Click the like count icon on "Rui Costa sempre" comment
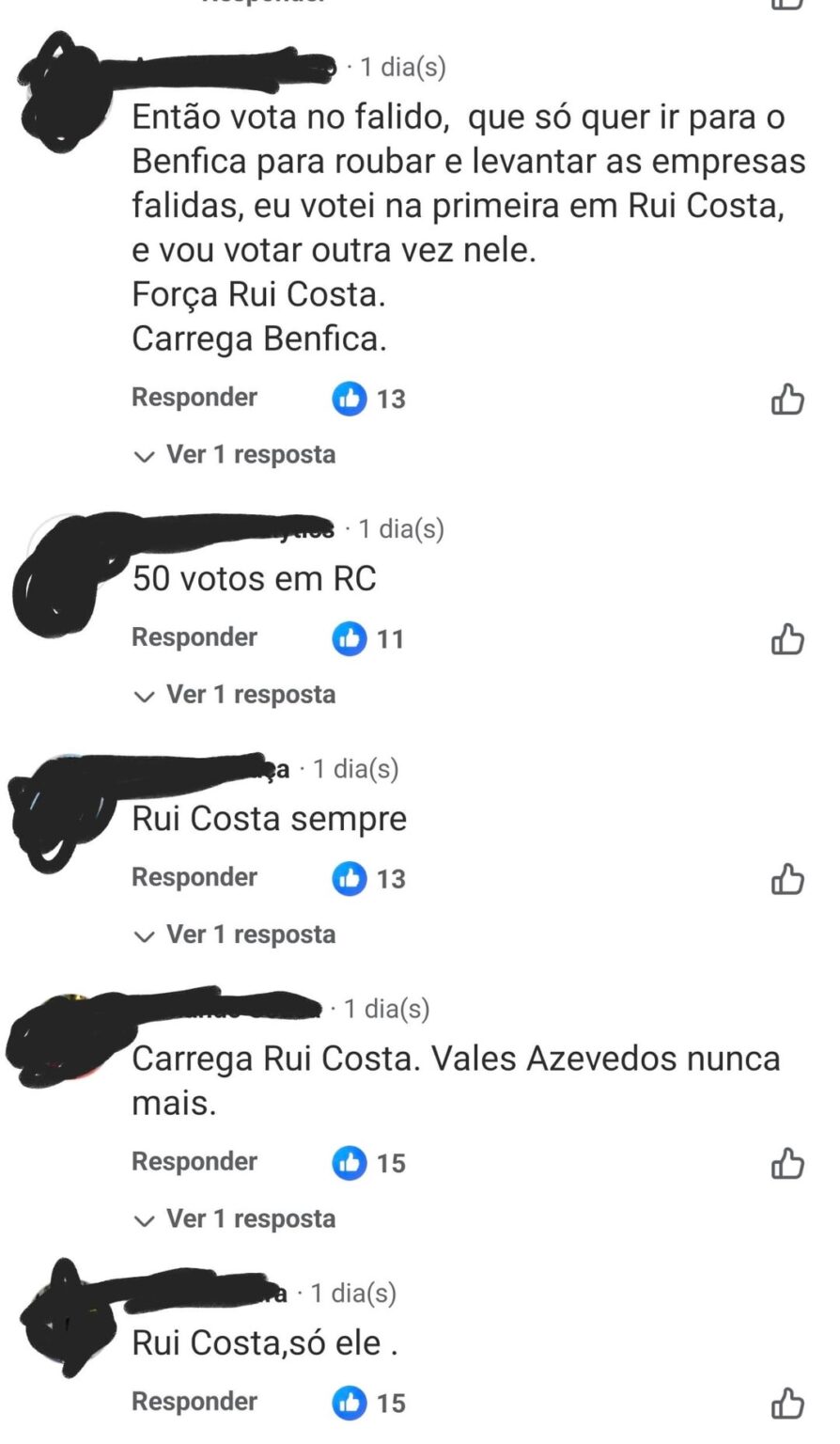This screenshot has width=840, height=1444. [349, 879]
